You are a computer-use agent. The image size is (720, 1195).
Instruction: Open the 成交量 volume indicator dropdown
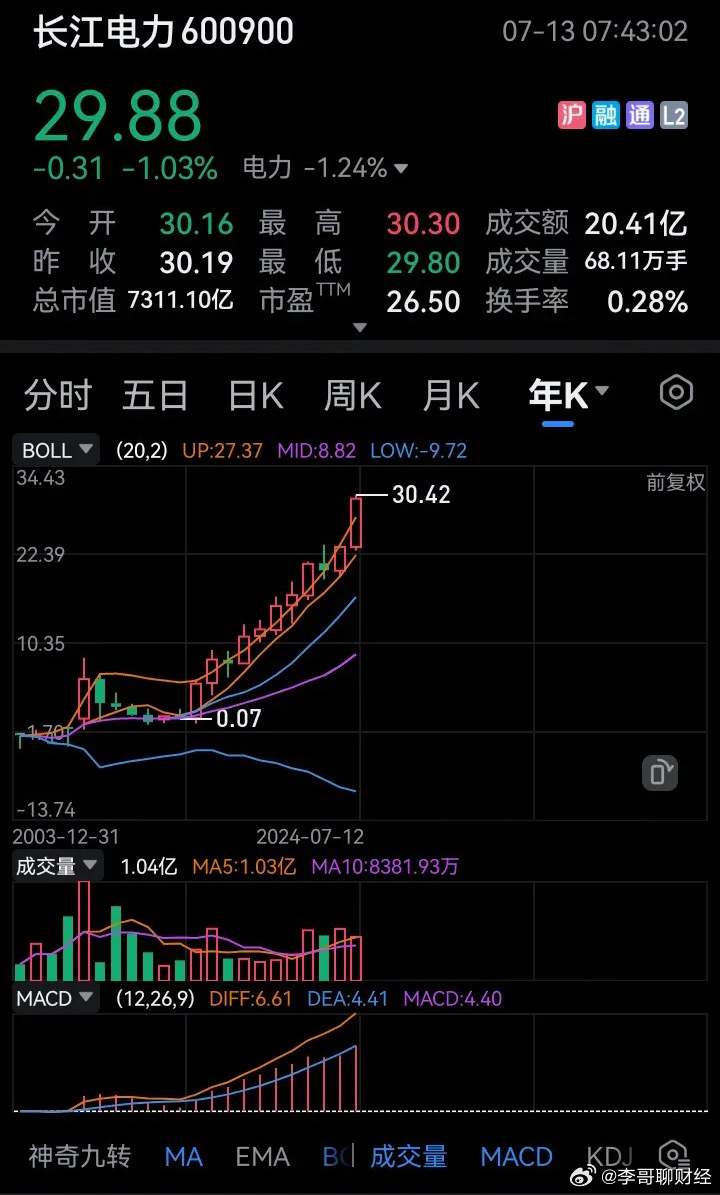[x=58, y=866]
